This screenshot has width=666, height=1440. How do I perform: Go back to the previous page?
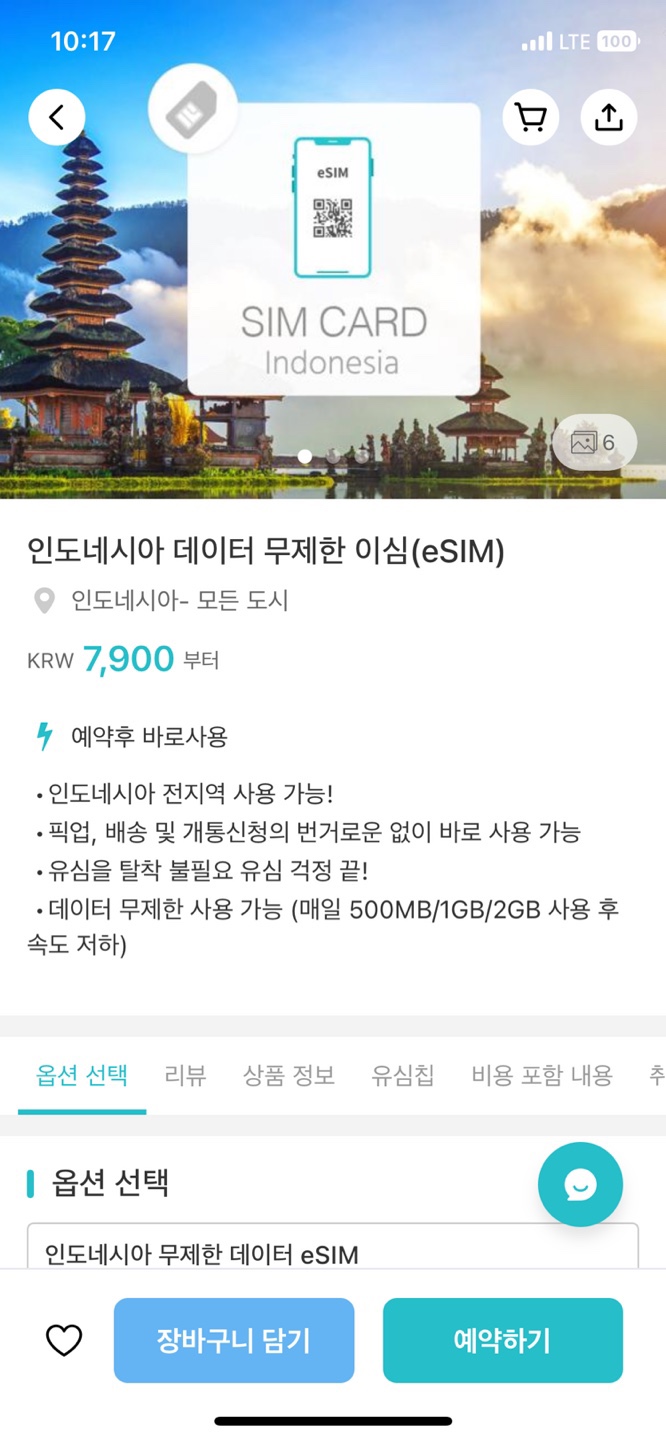pos(57,118)
